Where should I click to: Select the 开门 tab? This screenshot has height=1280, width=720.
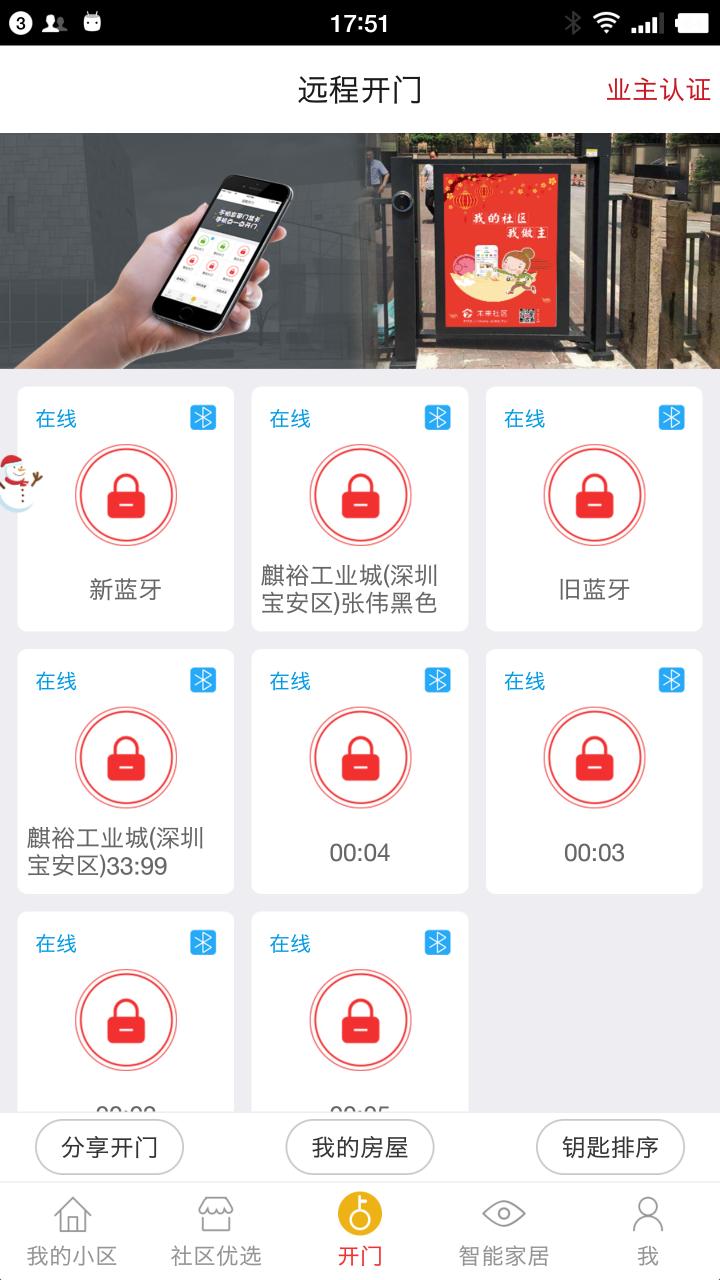point(360,1232)
